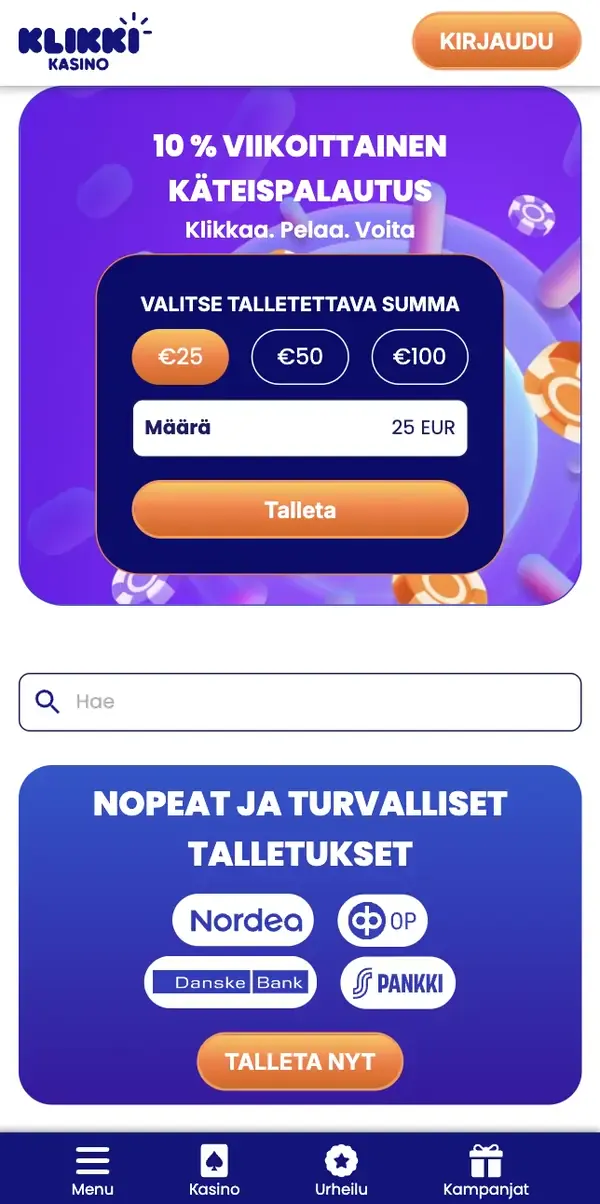The width and height of the screenshot is (600, 1204).
Task: Tap the Talleta nyt button
Action: tap(300, 1061)
